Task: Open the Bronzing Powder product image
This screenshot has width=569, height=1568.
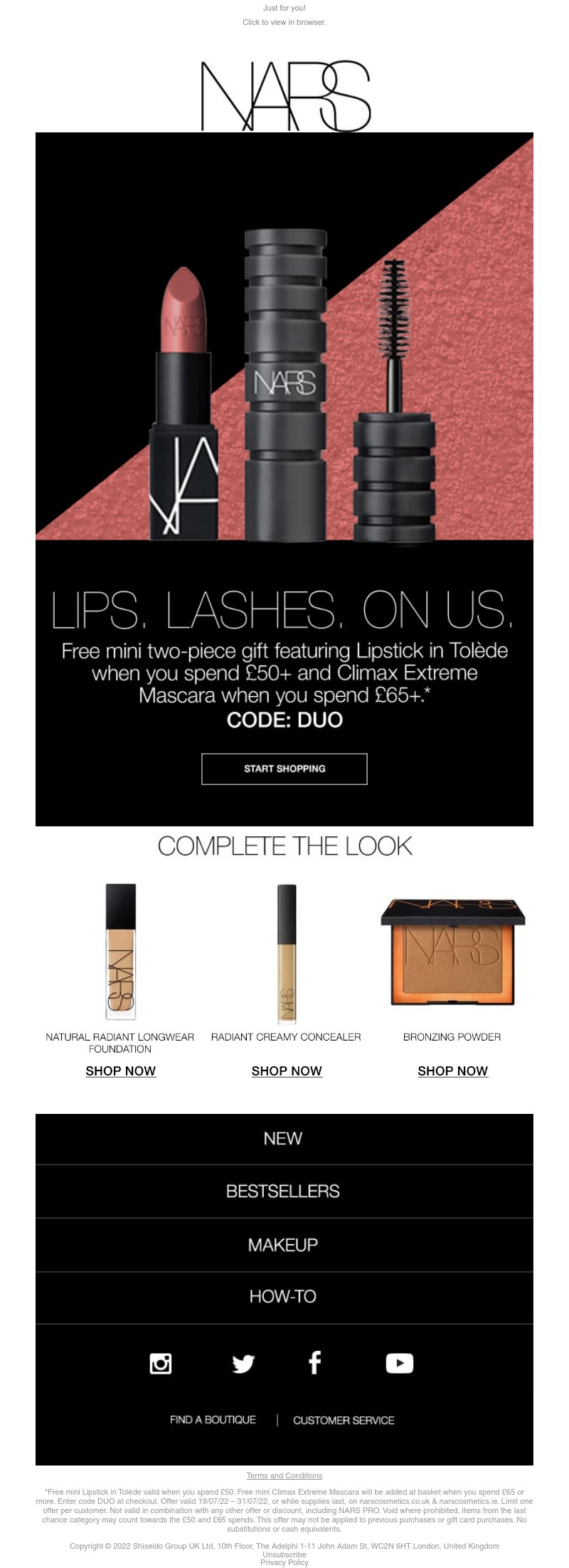Action: pos(452,952)
